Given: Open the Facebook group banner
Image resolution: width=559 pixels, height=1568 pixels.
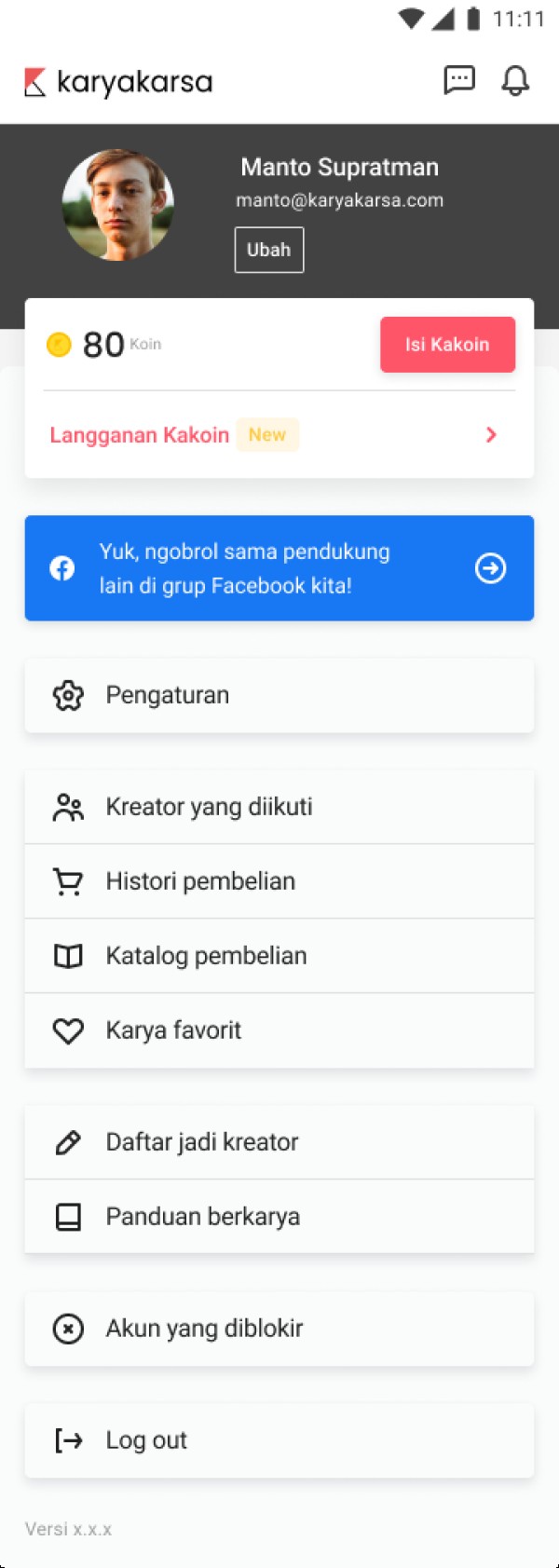Looking at the screenshot, I should tap(279, 568).
